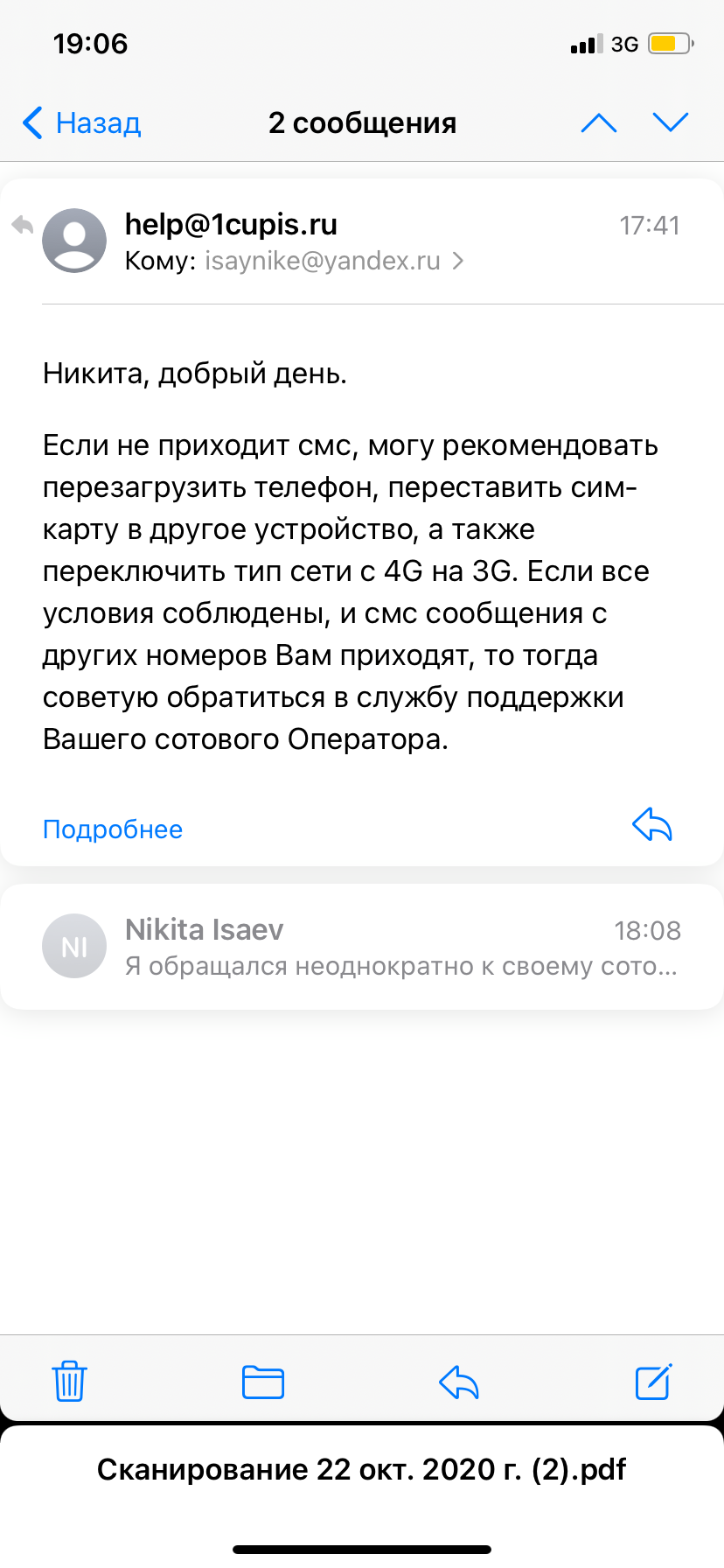Open reply options in the bottom toolbar
The image size is (724, 1568).
458,1382
